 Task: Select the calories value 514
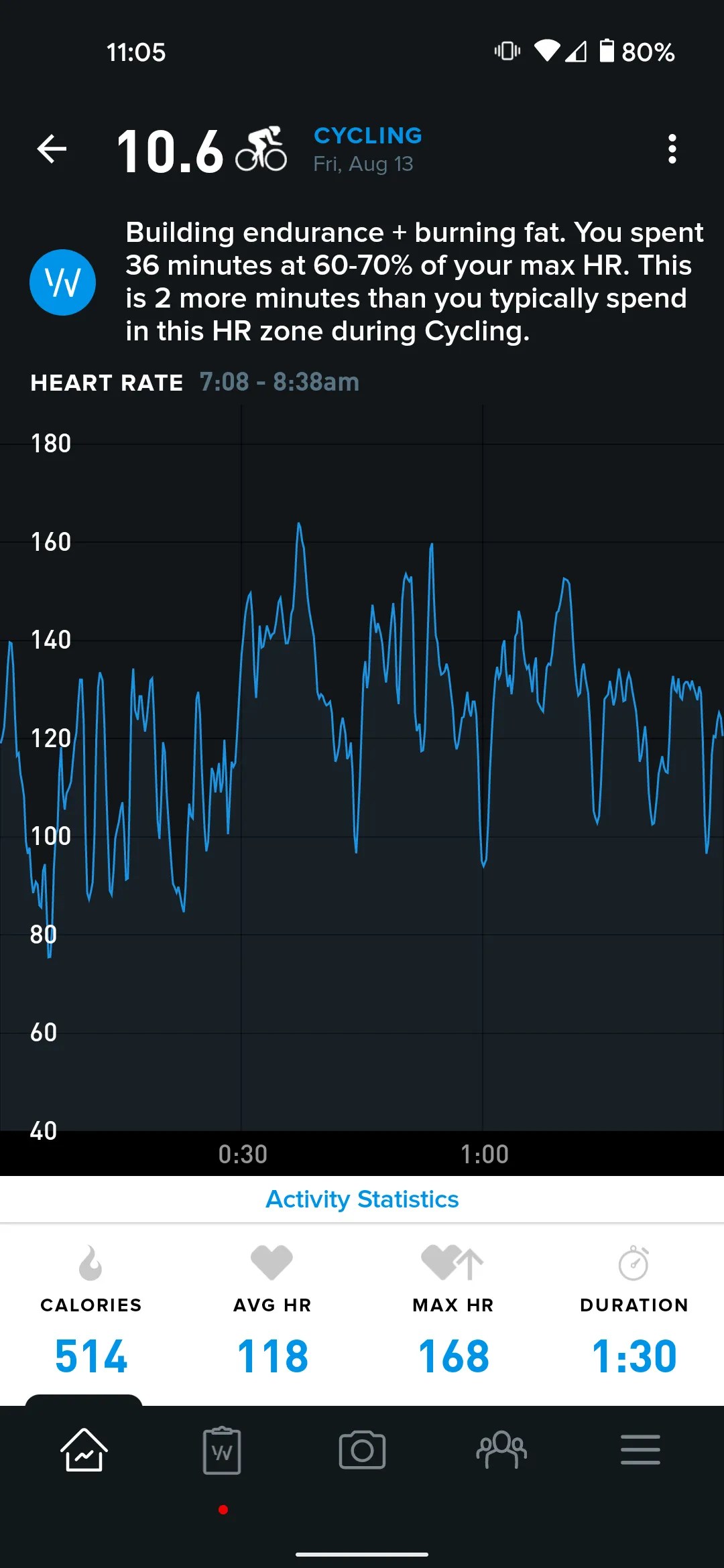point(90,1355)
